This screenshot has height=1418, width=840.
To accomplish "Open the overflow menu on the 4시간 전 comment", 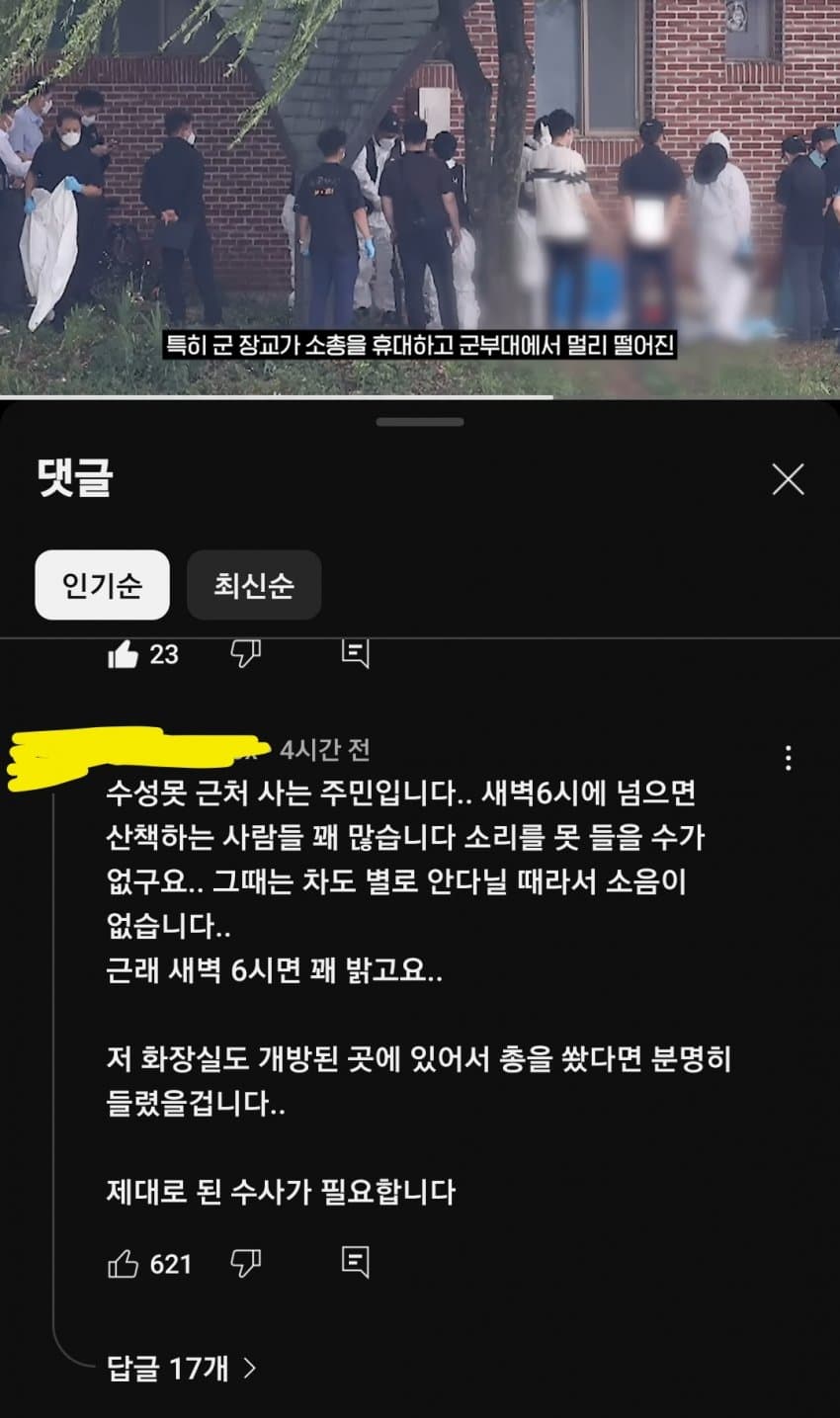I will click(x=788, y=758).
